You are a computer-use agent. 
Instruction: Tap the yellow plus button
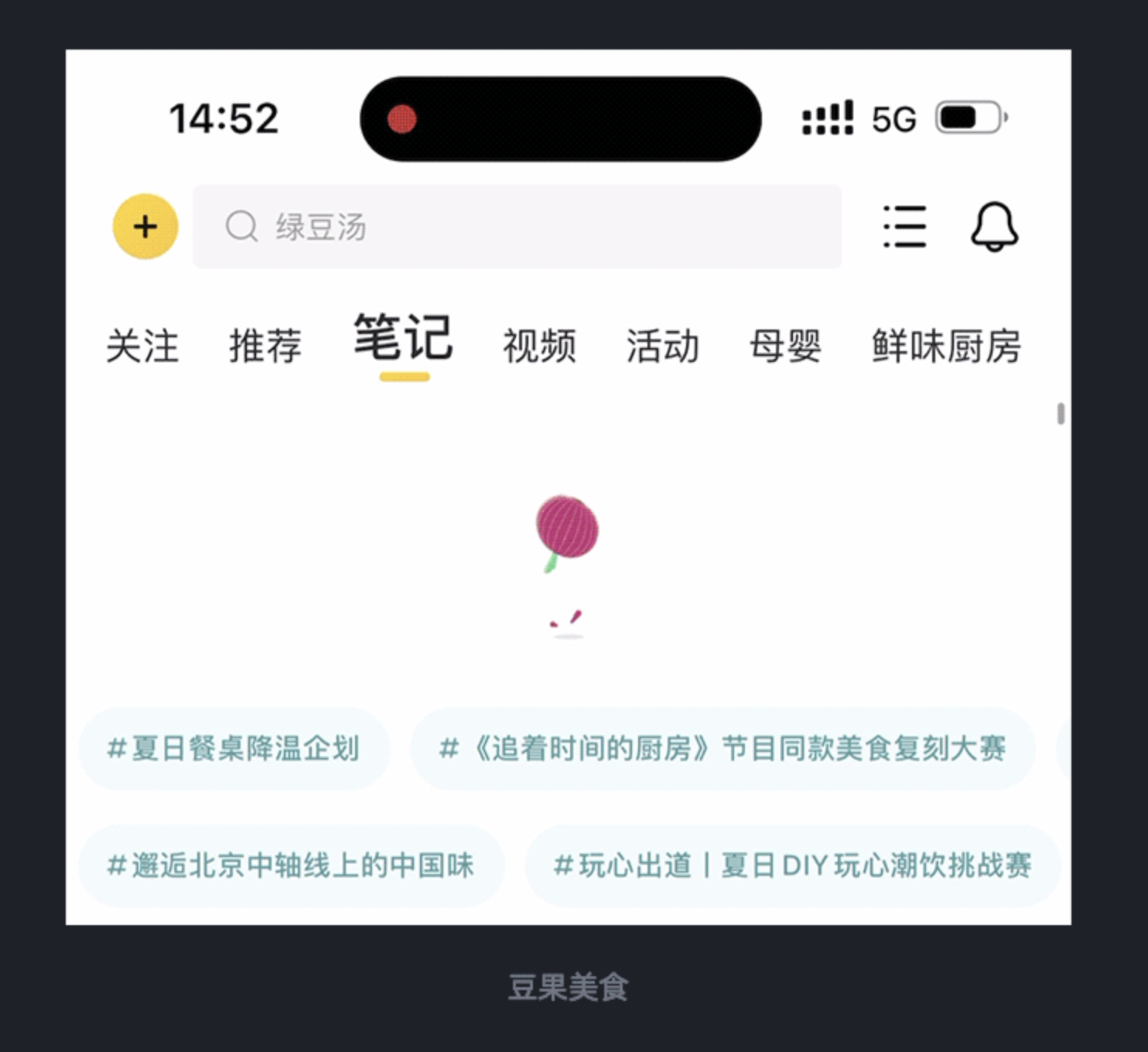(145, 227)
